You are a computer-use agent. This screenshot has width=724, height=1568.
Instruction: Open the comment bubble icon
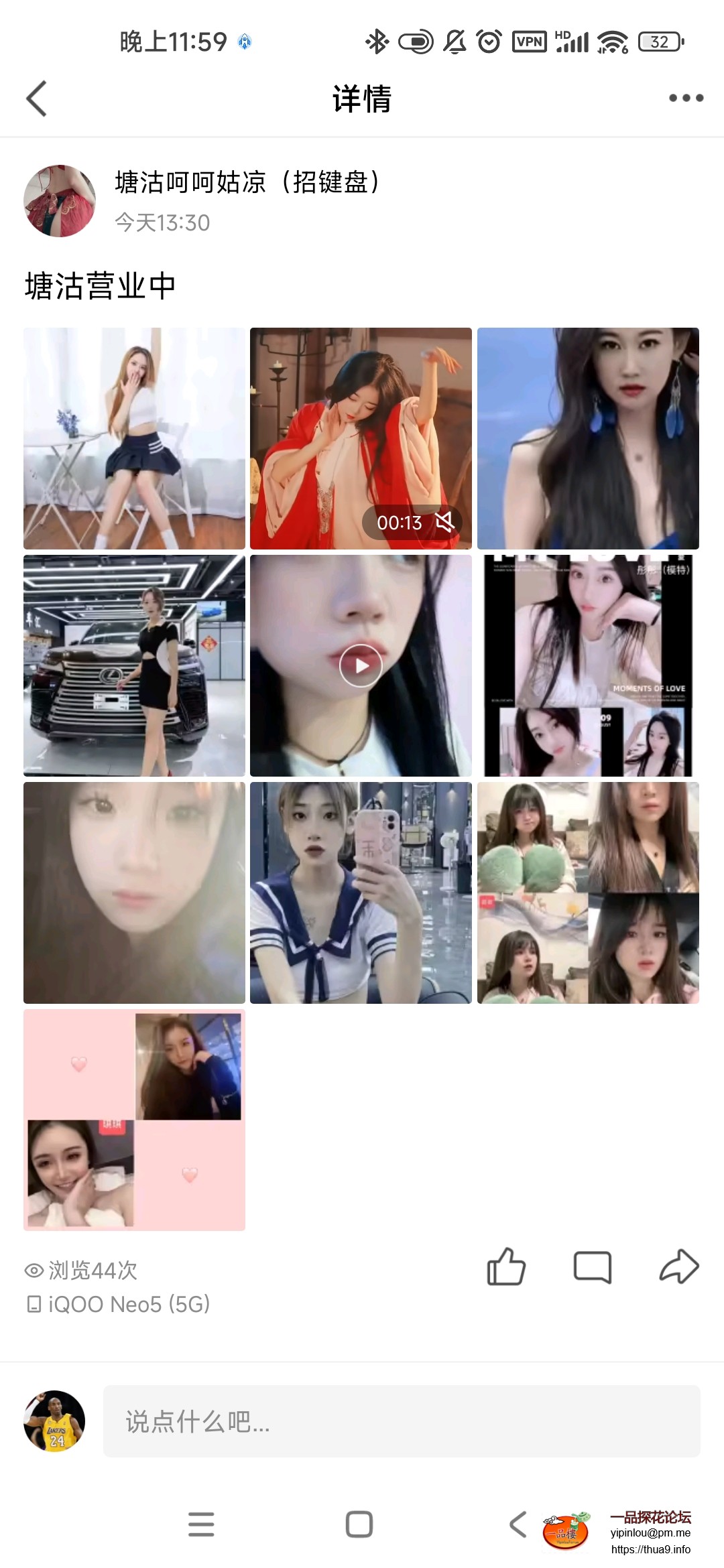tap(593, 1265)
